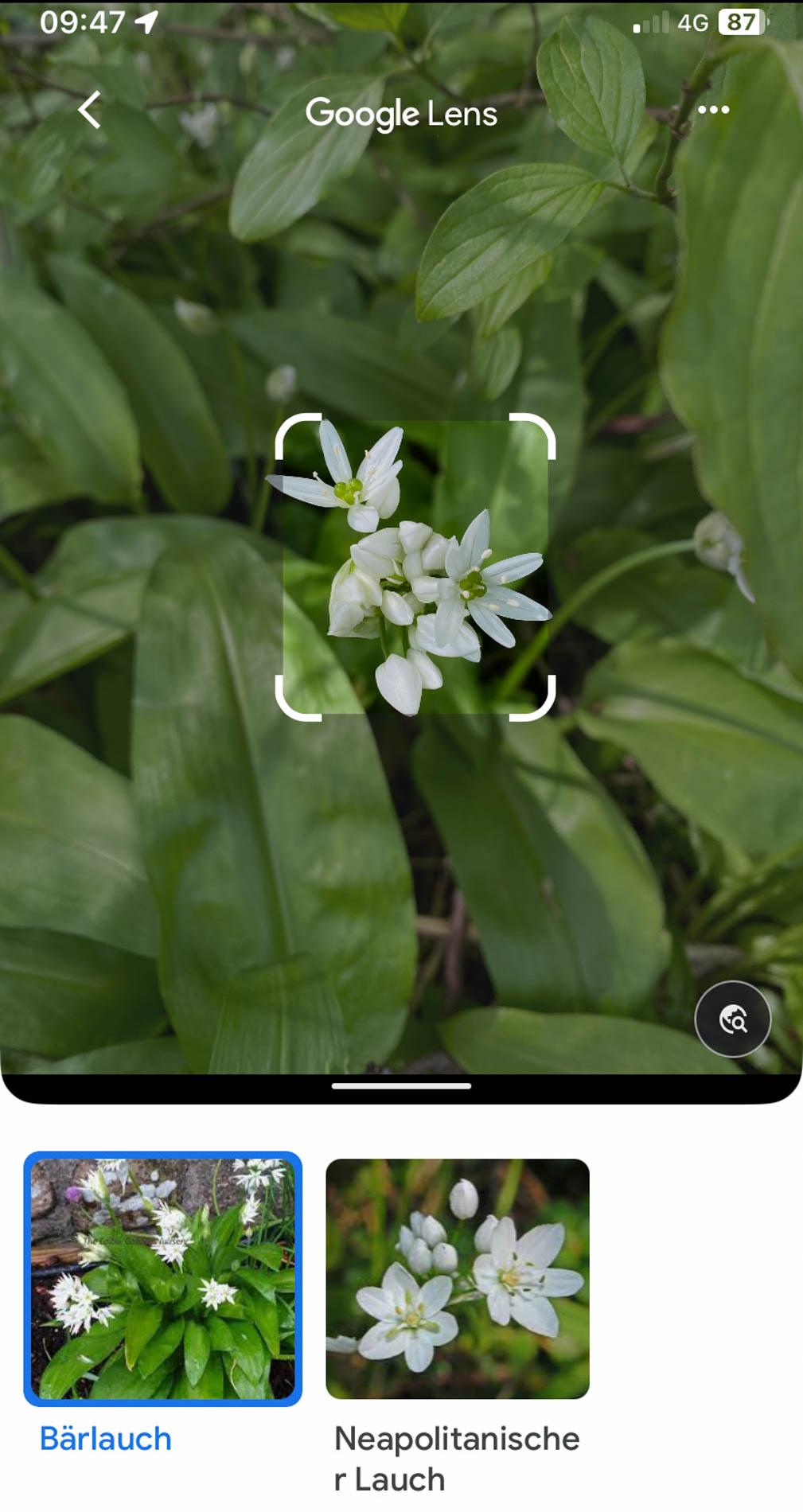Screen dimensions: 803x1512
Task: Go back from Google Lens
Action: pos(90,110)
